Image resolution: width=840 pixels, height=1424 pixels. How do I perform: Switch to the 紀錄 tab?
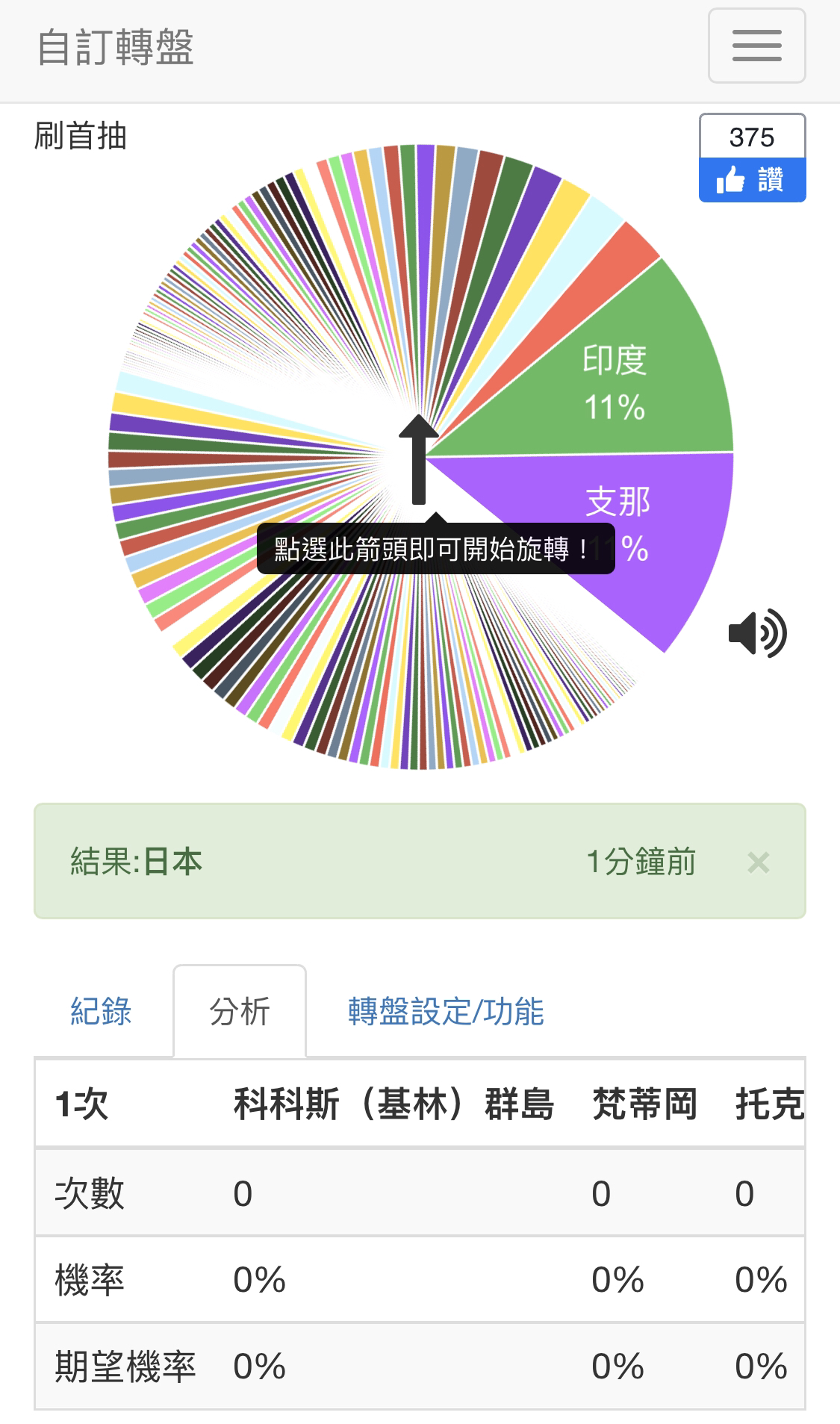(101, 1011)
